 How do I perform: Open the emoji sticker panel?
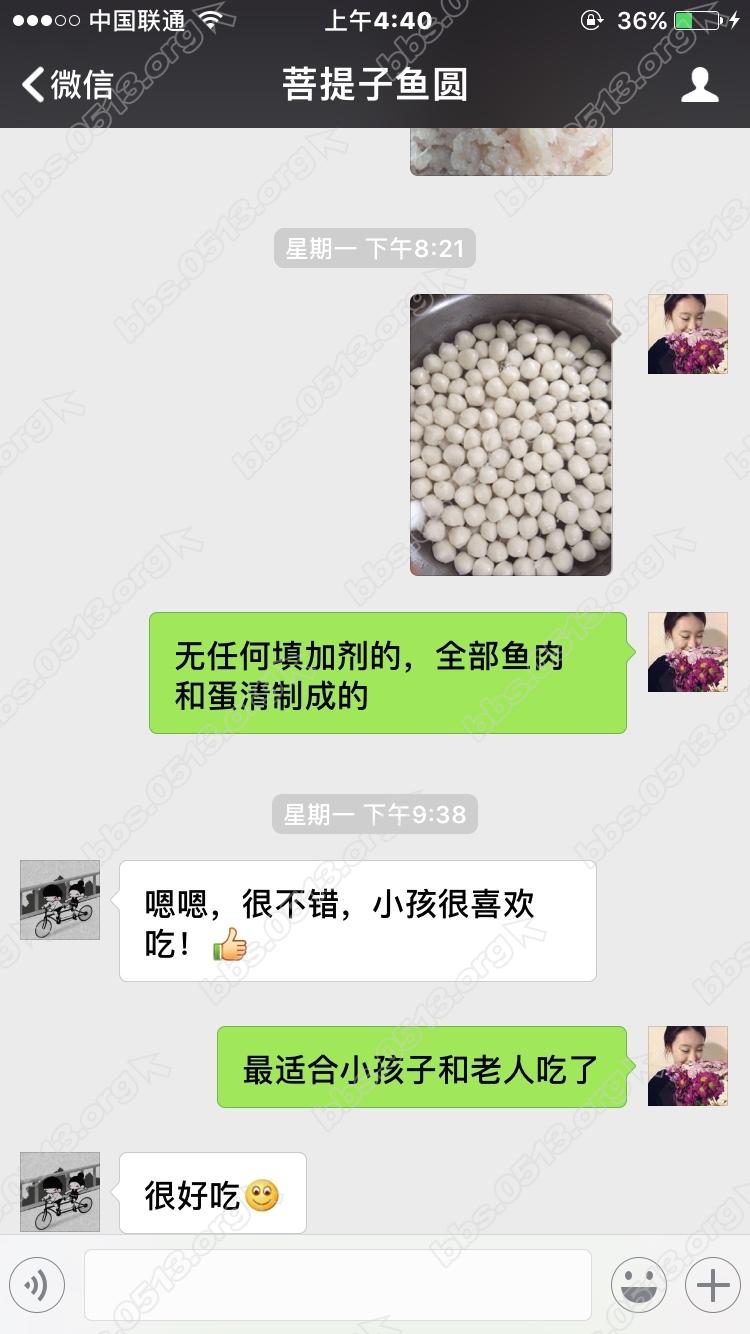[x=639, y=1285]
